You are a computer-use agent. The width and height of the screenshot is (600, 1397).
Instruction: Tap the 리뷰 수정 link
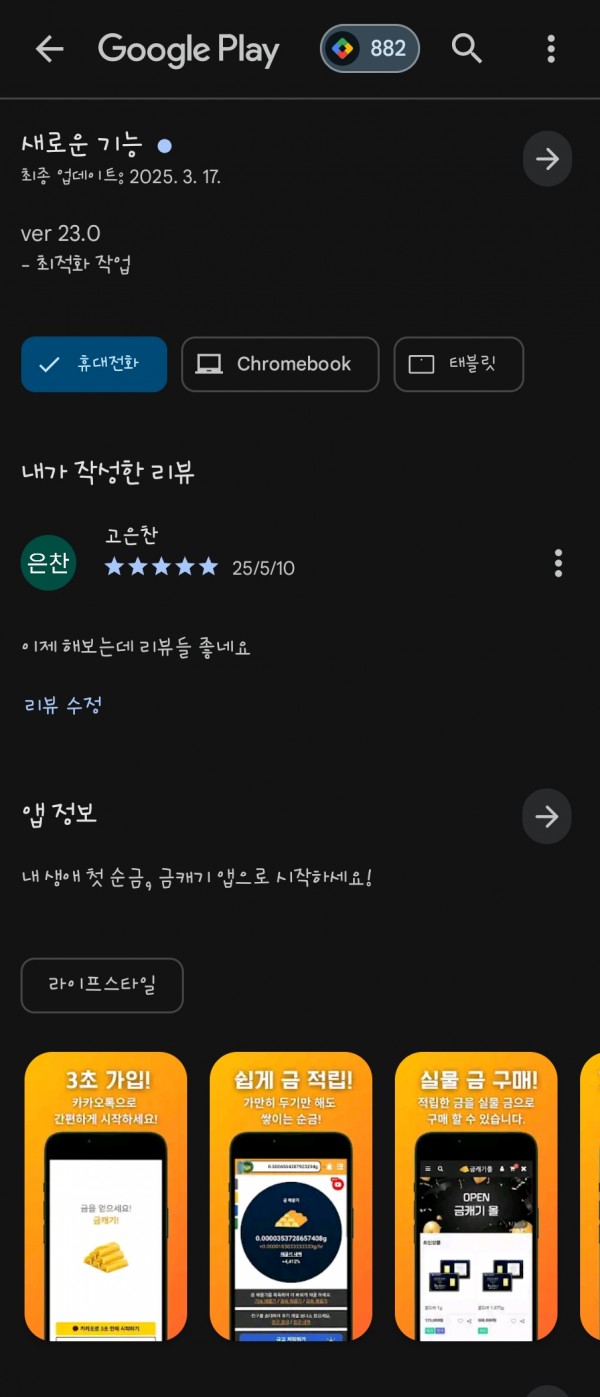click(x=63, y=705)
